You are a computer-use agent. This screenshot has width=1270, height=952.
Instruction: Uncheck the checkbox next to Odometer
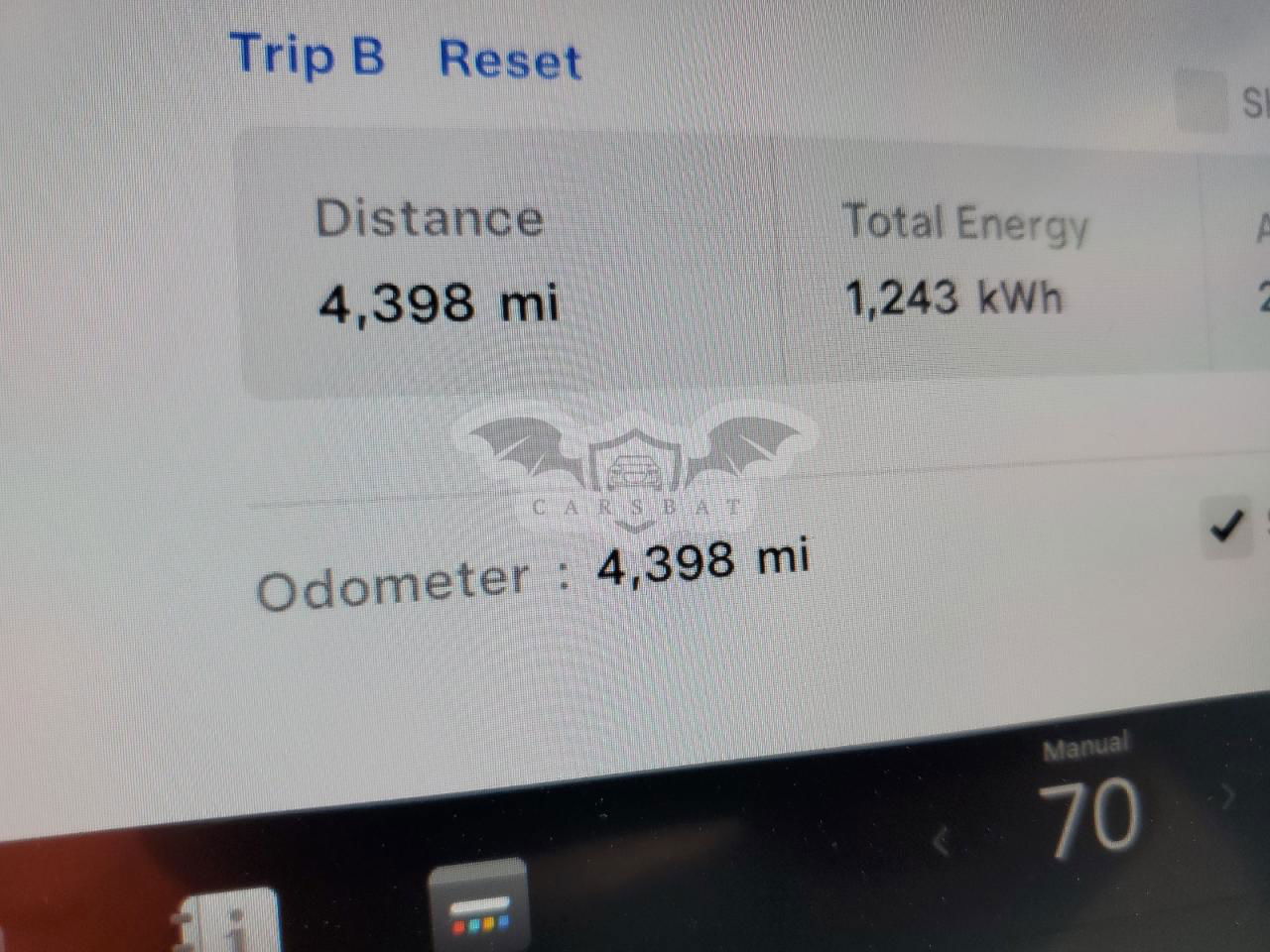click(x=1226, y=527)
